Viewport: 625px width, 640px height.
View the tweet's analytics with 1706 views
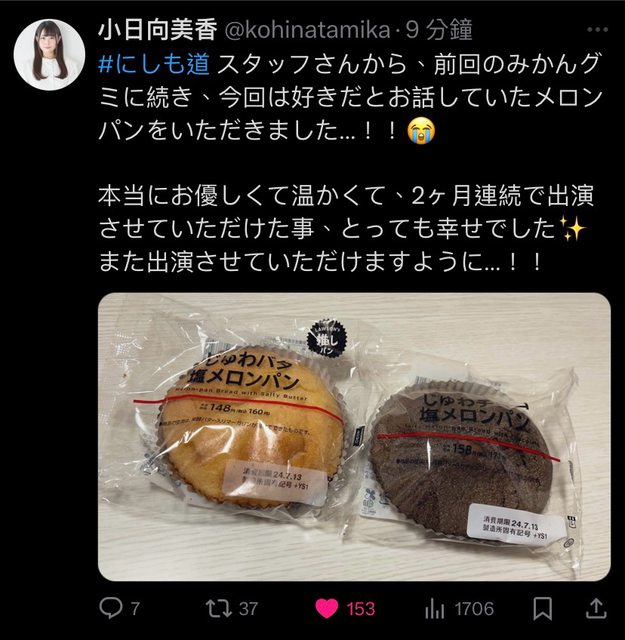pyautogui.click(x=436, y=608)
